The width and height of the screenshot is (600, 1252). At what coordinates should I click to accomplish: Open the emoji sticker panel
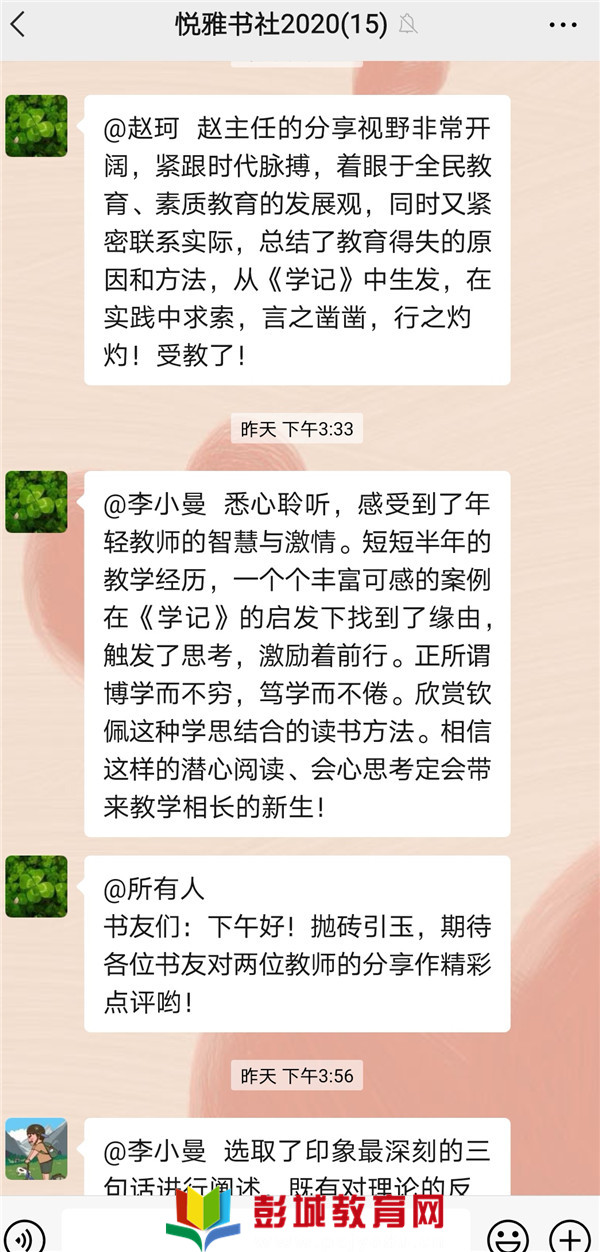pos(509,1234)
